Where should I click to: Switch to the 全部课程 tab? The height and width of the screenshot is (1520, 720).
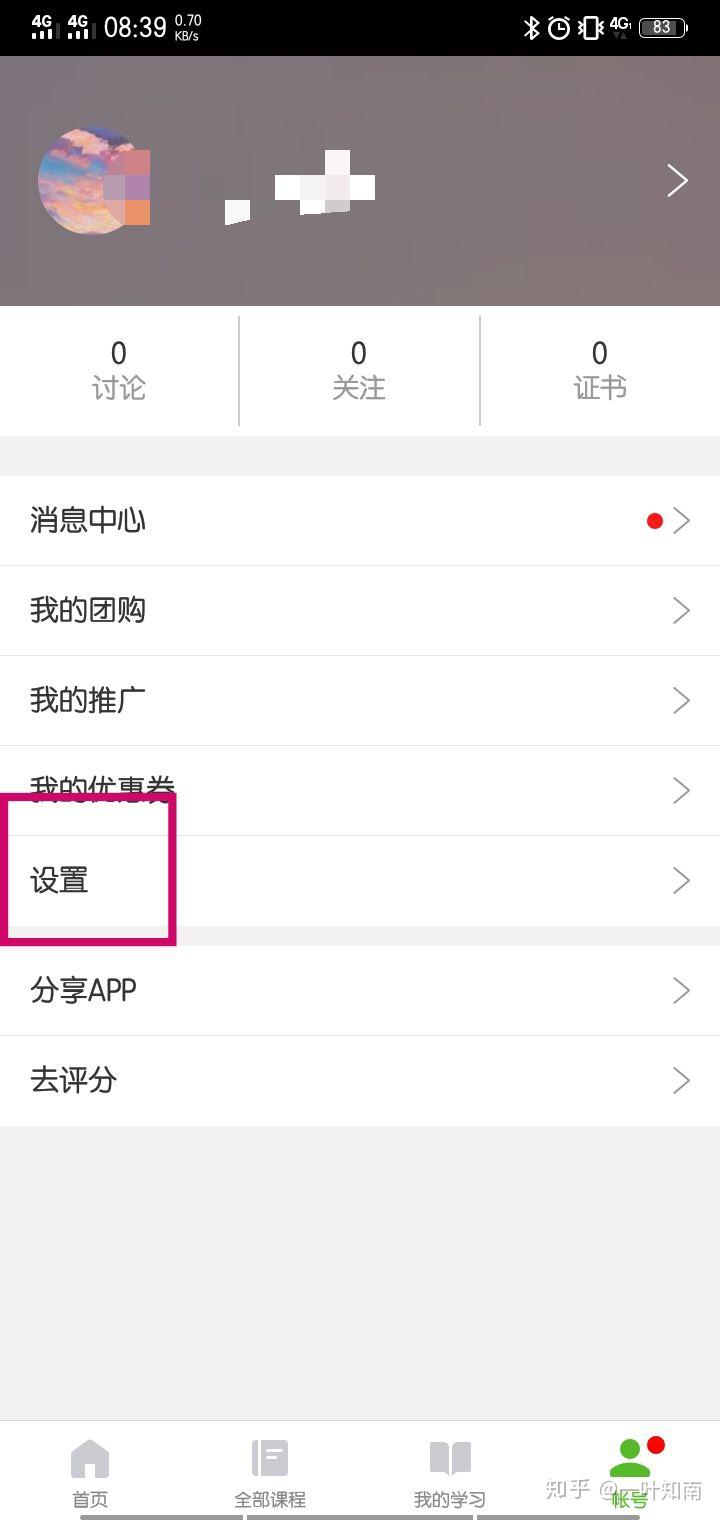270,1472
